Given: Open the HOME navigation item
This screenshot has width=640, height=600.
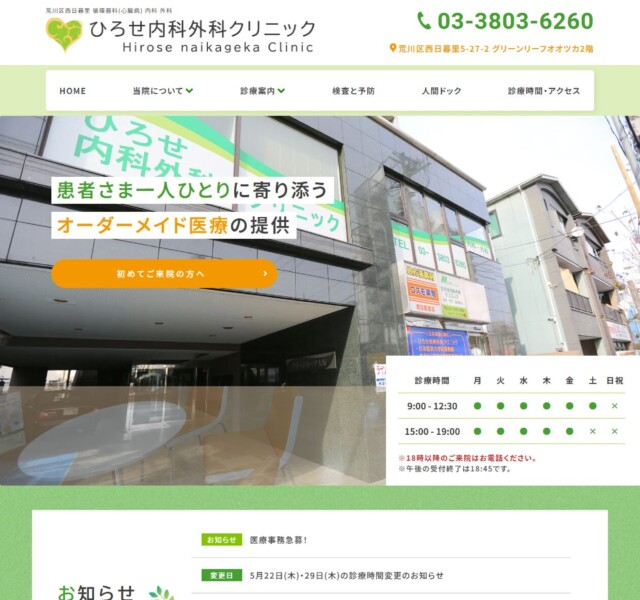Looking at the screenshot, I should (73, 91).
